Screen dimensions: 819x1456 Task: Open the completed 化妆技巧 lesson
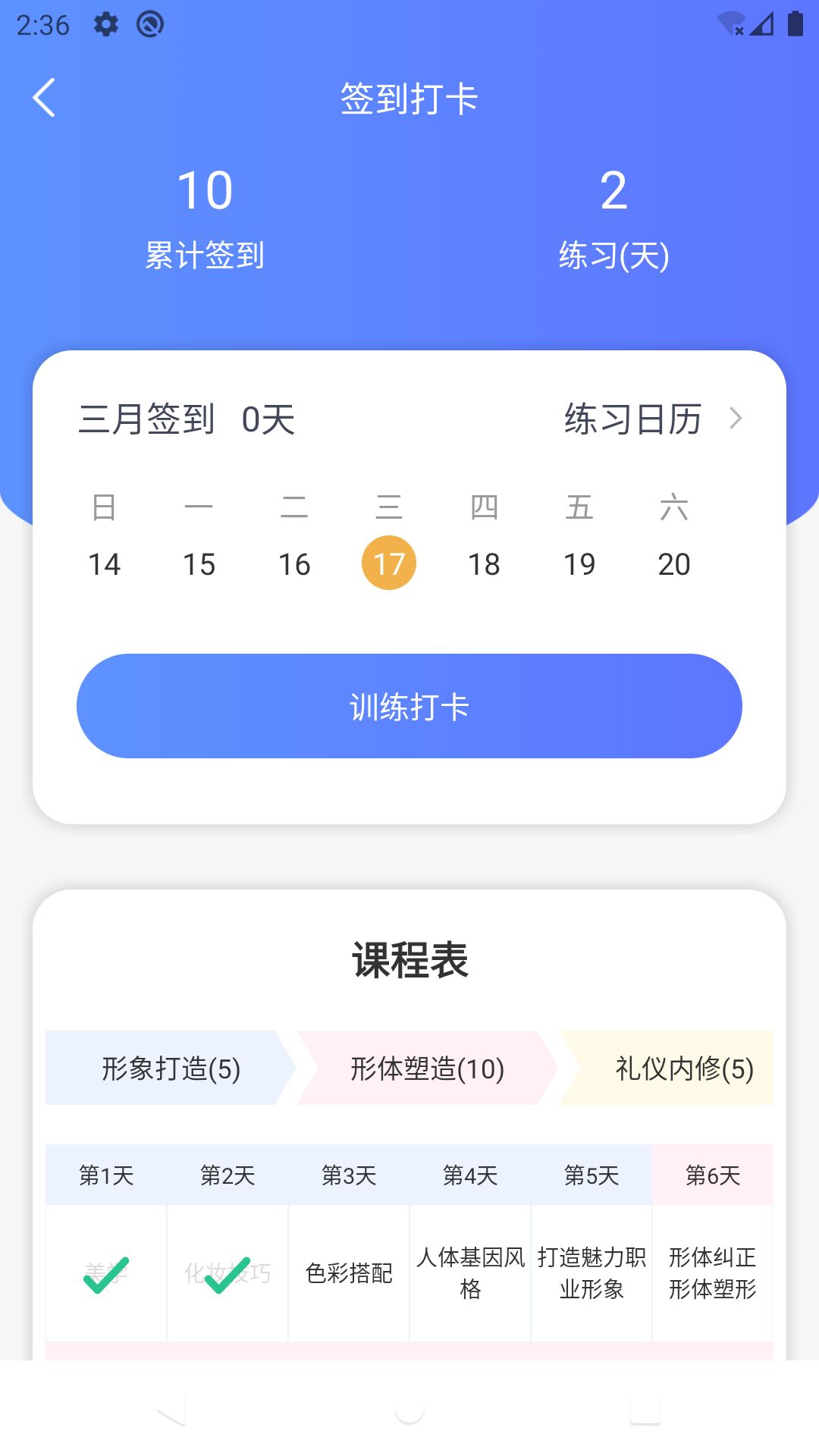227,1273
